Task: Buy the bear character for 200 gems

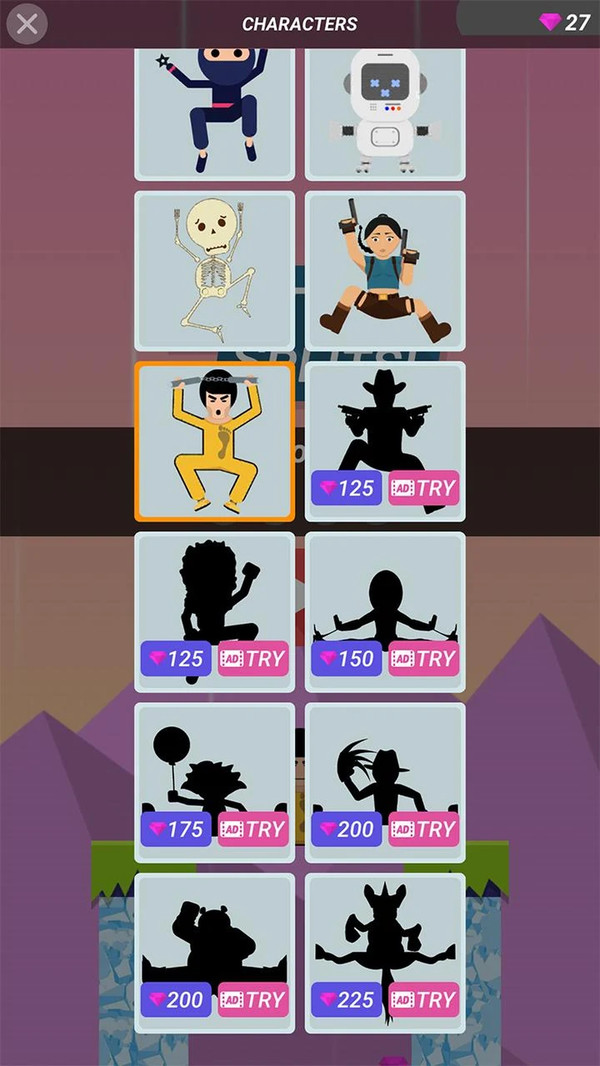Action: (x=176, y=999)
